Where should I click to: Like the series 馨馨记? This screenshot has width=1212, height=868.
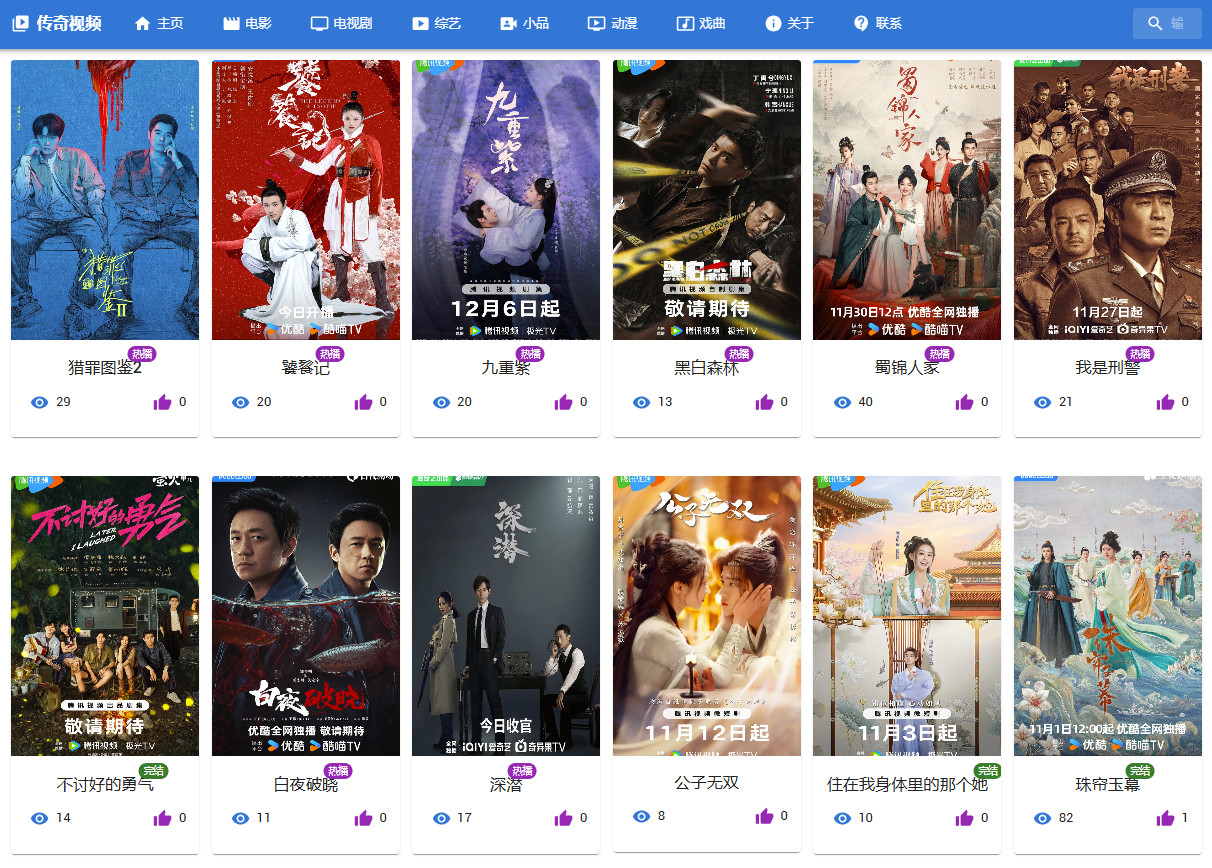(x=363, y=402)
